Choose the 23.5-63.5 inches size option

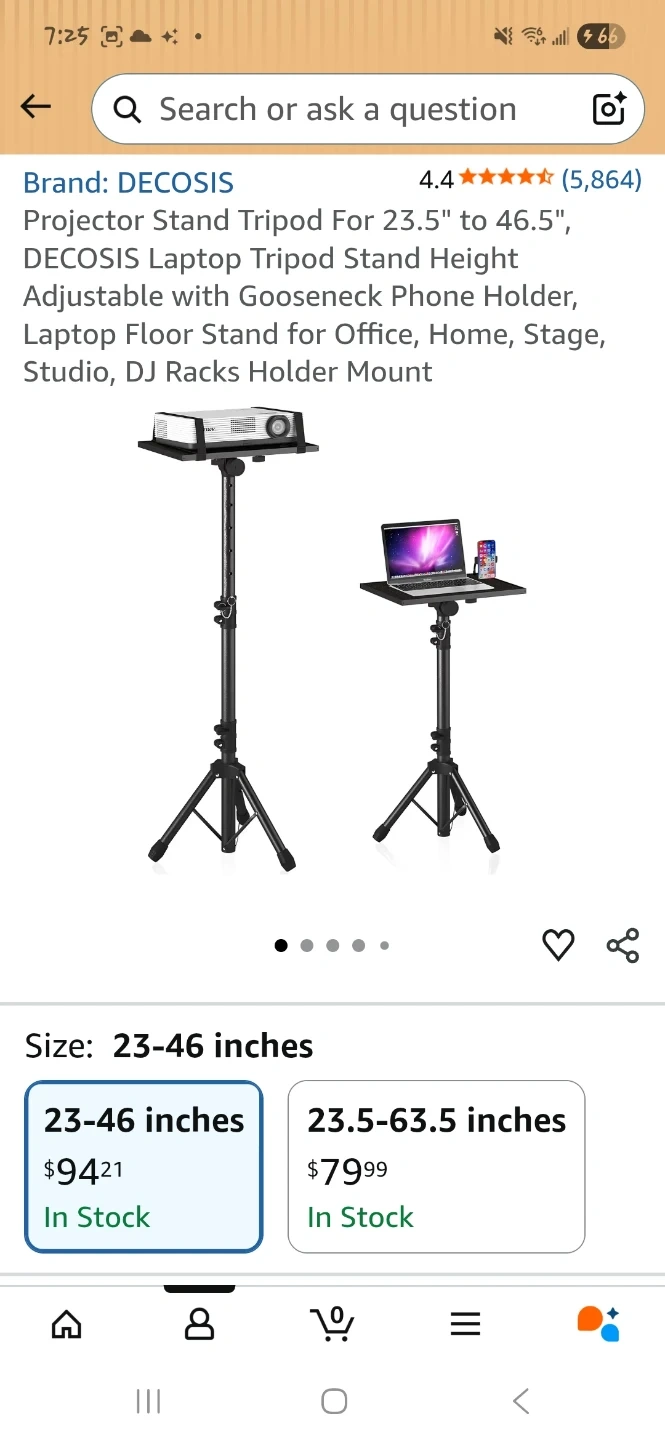tap(436, 1166)
